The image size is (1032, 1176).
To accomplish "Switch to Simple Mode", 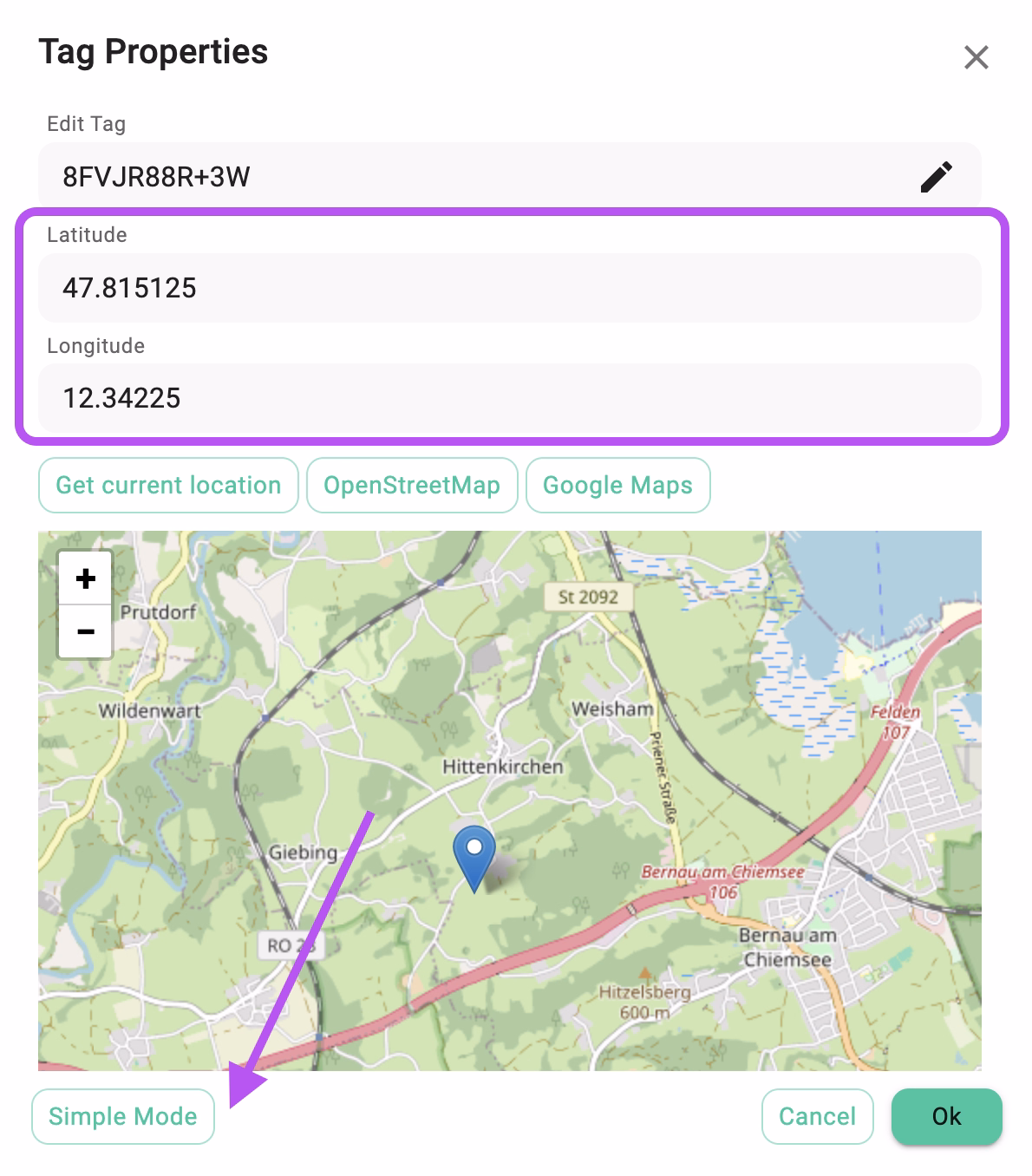I will [x=122, y=1116].
